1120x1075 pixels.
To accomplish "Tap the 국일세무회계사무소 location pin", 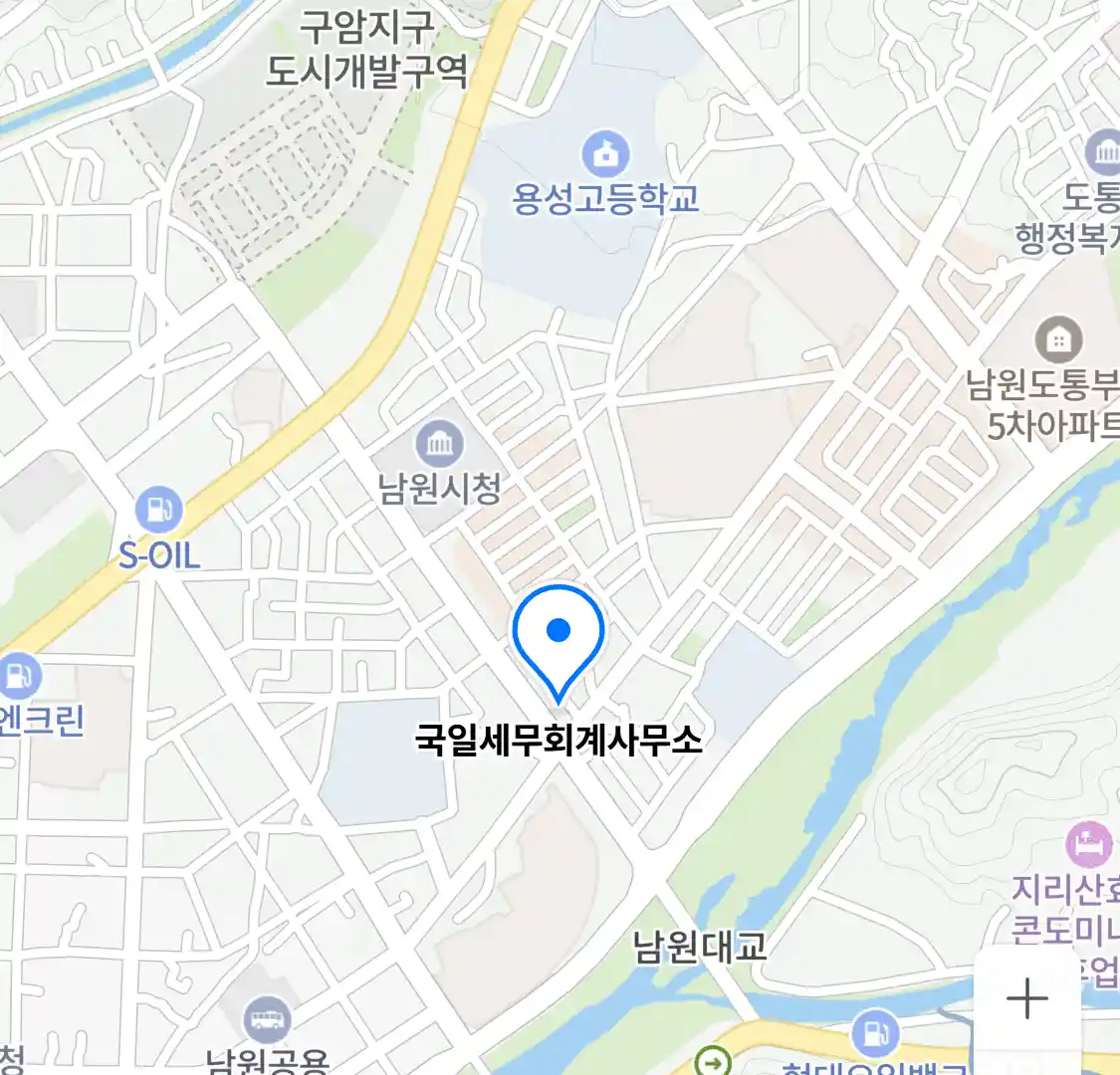I will [559, 639].
